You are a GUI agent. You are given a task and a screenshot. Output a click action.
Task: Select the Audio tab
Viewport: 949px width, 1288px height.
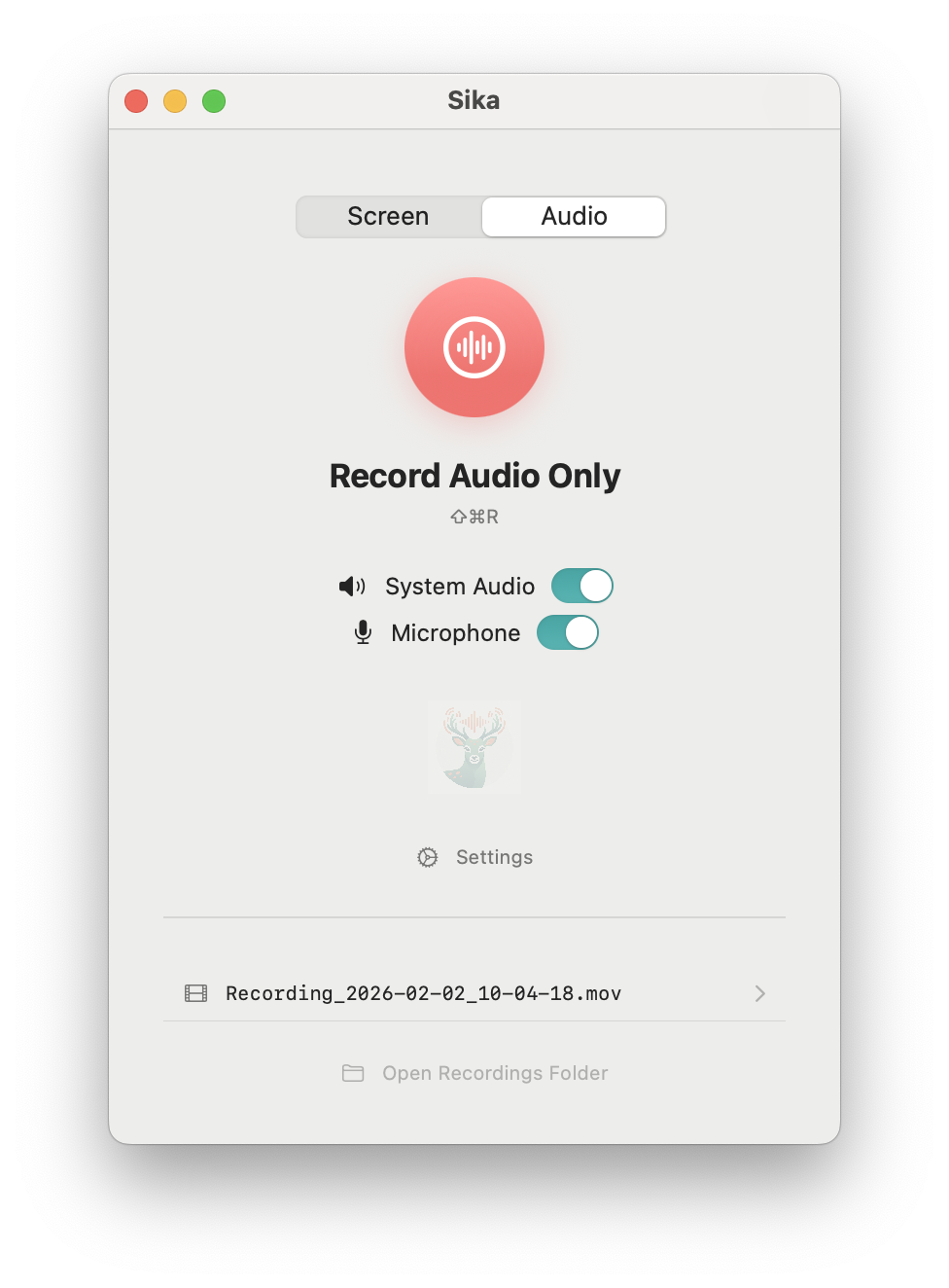574,216
